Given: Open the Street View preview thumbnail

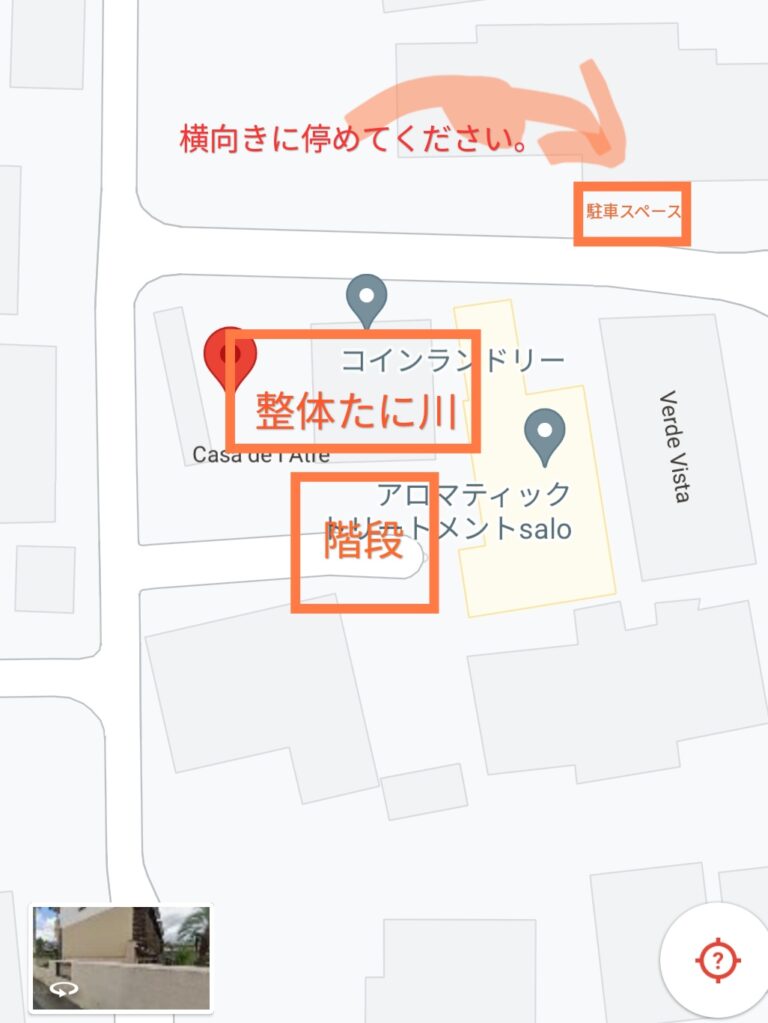Looking at the screenshot, I should (x=121, y=958).
